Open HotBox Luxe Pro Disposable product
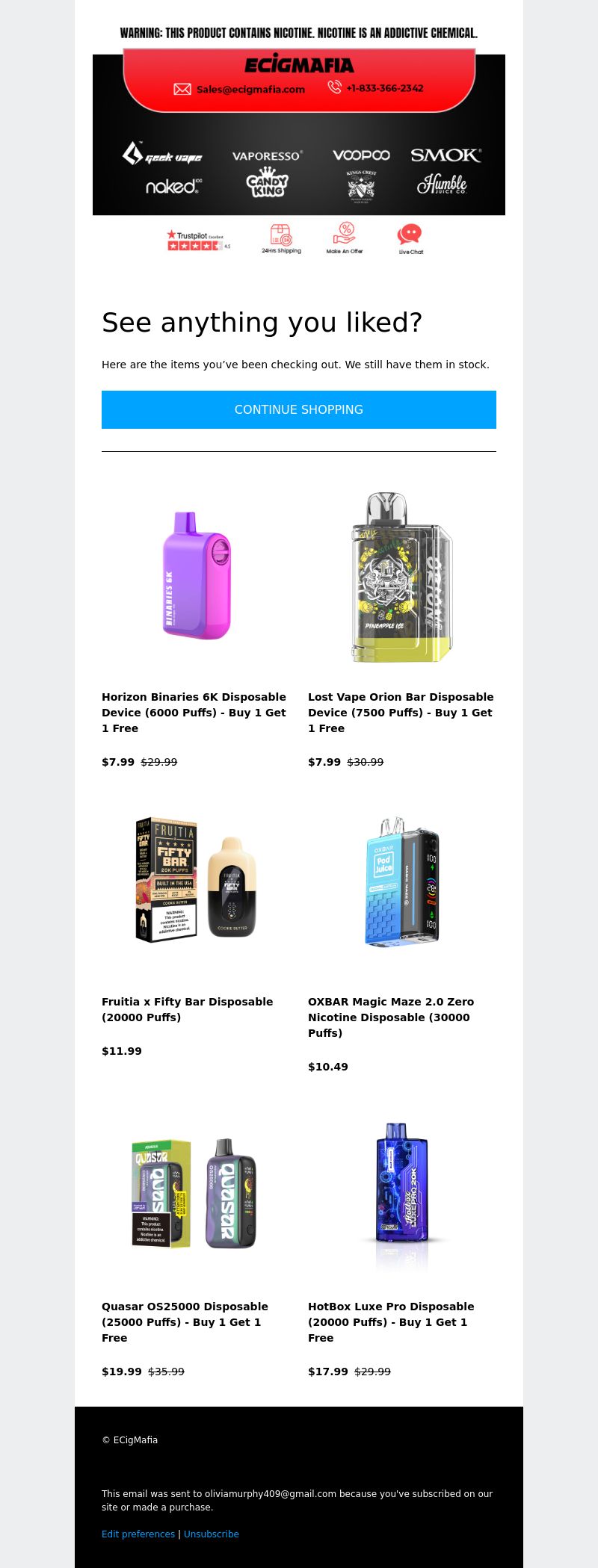The image size is (598, 1568). [x=391, y=1321]
